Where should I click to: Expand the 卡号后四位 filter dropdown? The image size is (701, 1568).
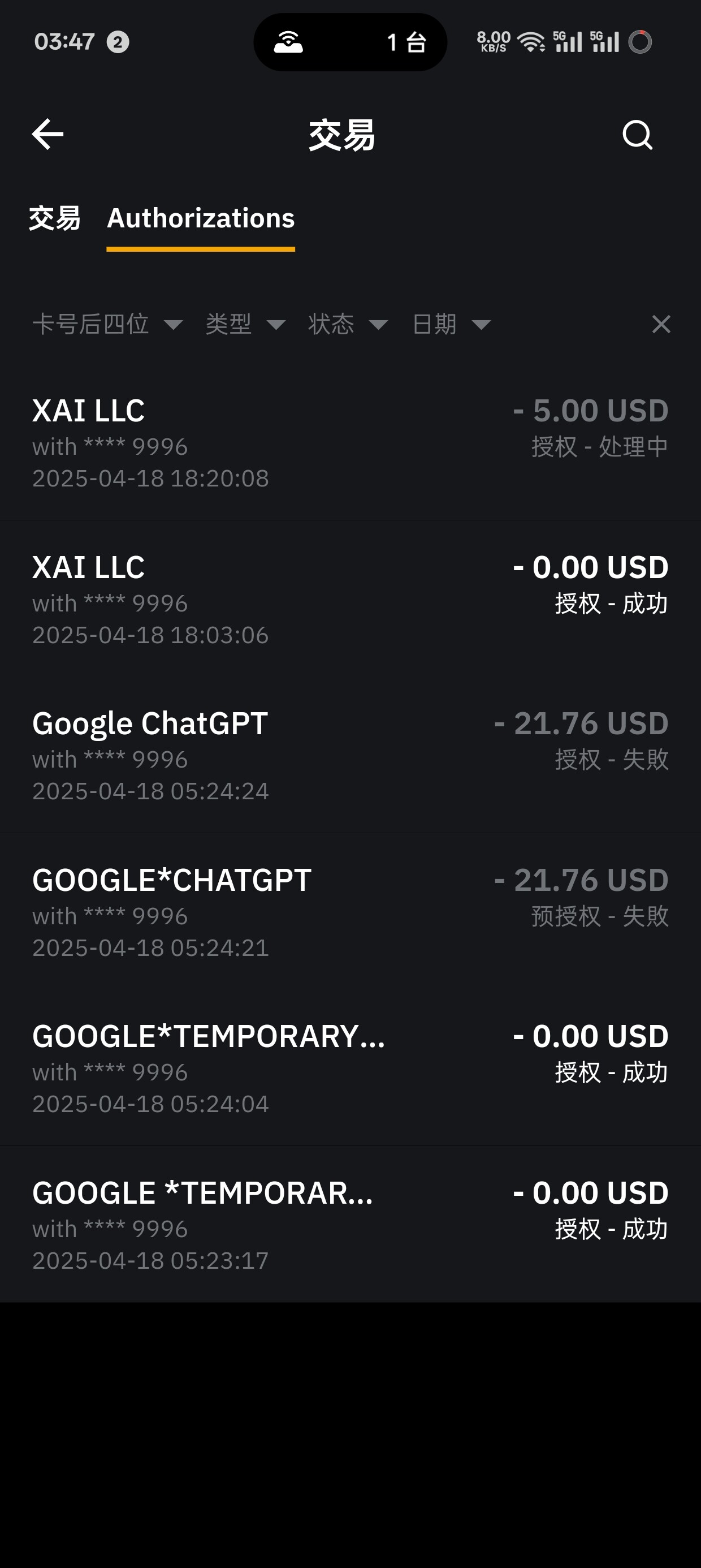click(x=108, y=324)
